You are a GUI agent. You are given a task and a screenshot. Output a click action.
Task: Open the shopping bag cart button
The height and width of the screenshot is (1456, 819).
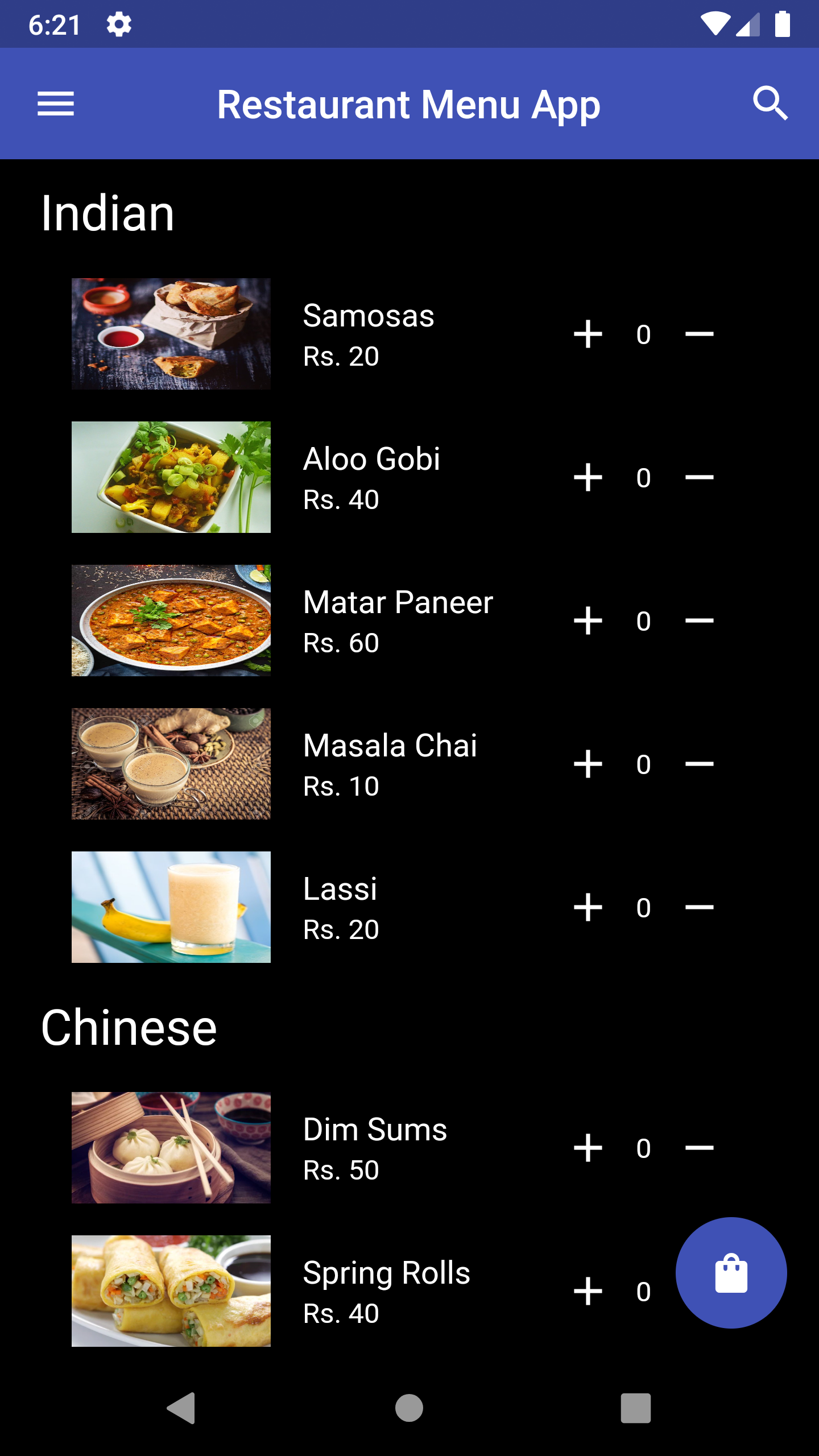tap(731, 1273)
